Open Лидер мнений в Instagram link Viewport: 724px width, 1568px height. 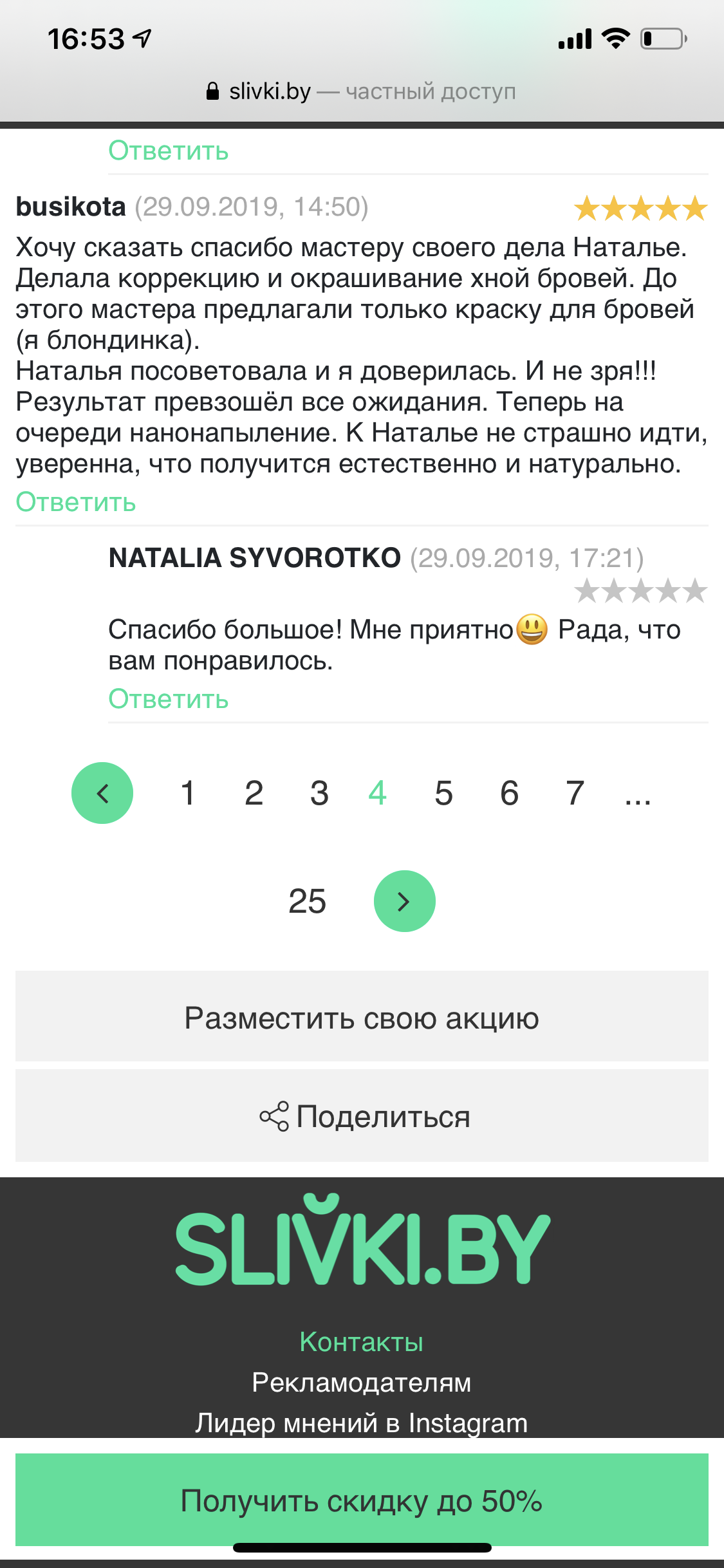click(361, 1423)
